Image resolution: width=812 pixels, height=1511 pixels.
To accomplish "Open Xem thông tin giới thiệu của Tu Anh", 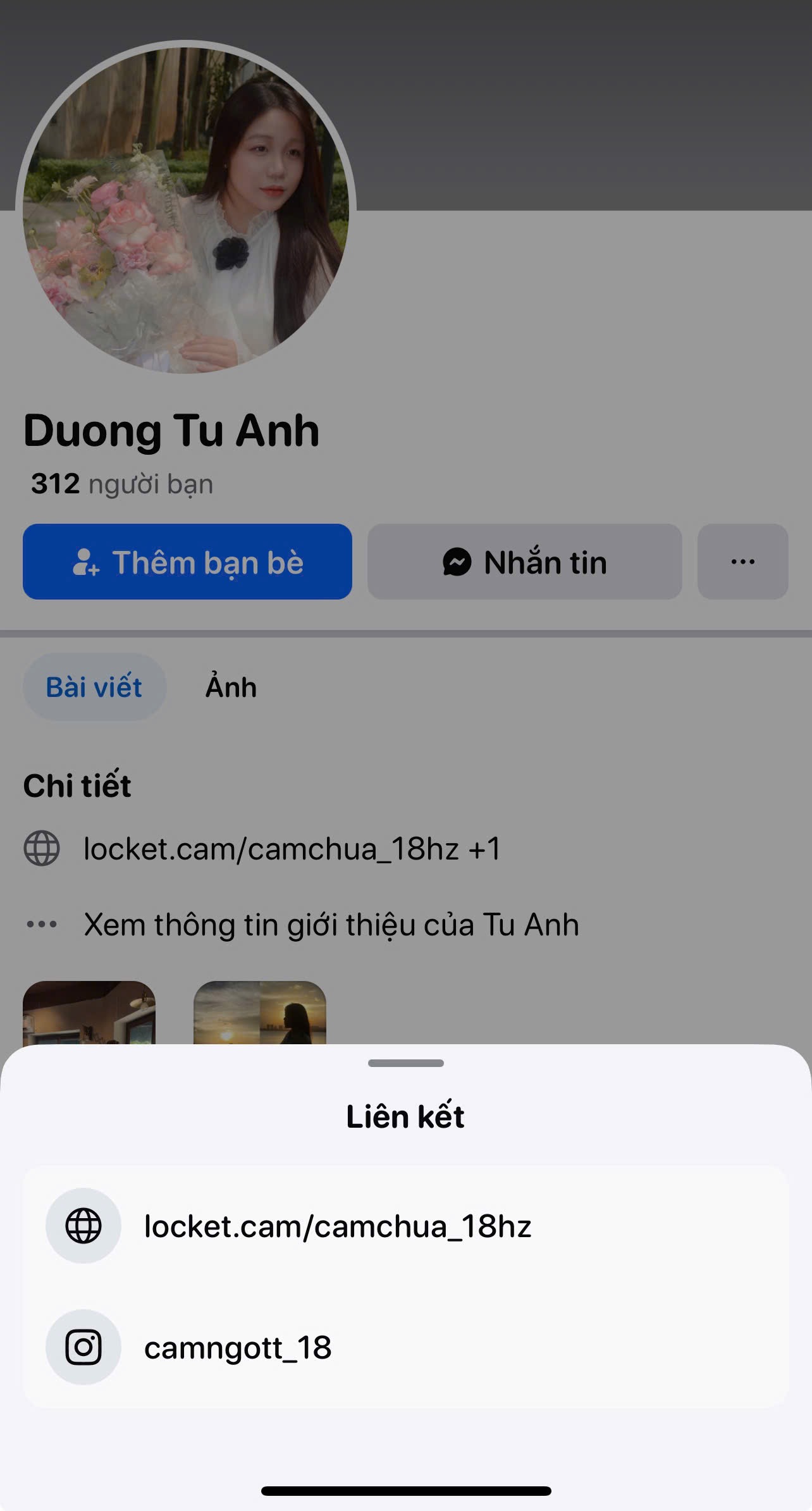I will click(331, 925).
